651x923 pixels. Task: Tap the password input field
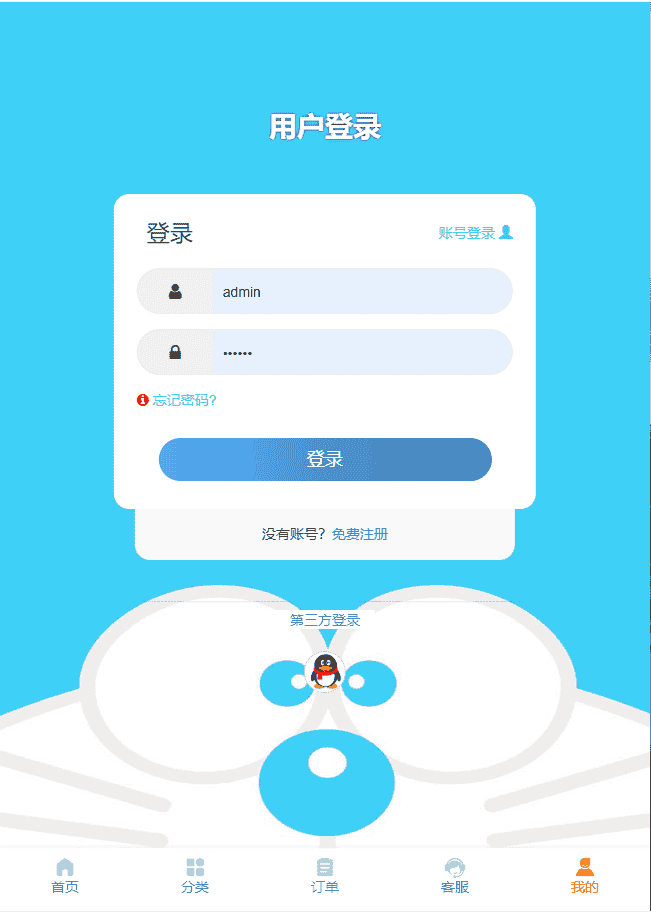[360, 352]
